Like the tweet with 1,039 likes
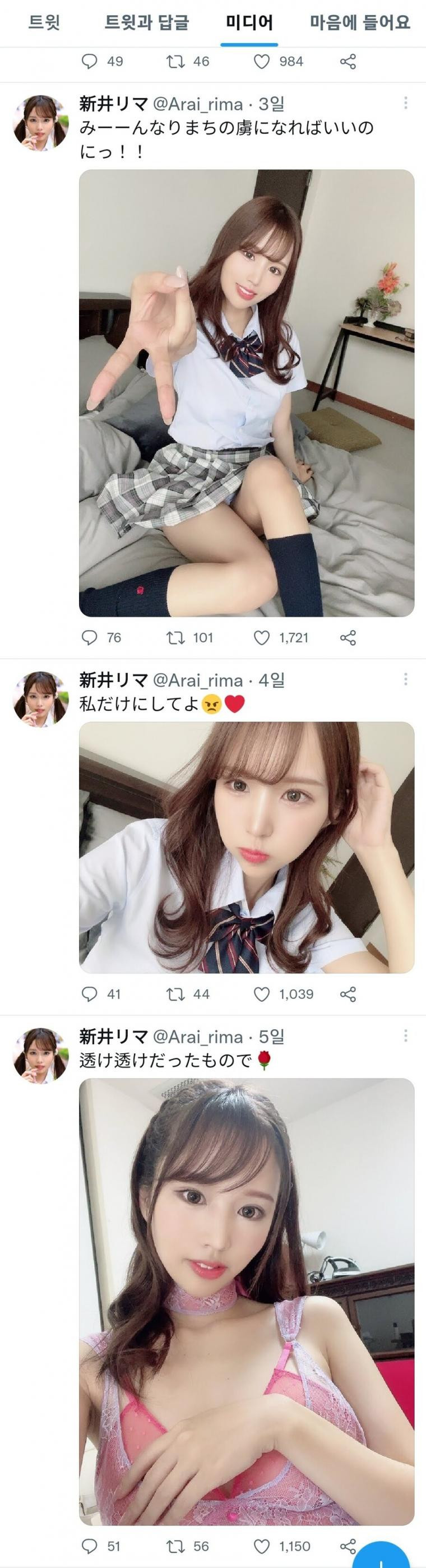The height and width of the screenshot is (1568, 426). coord(262,995)
